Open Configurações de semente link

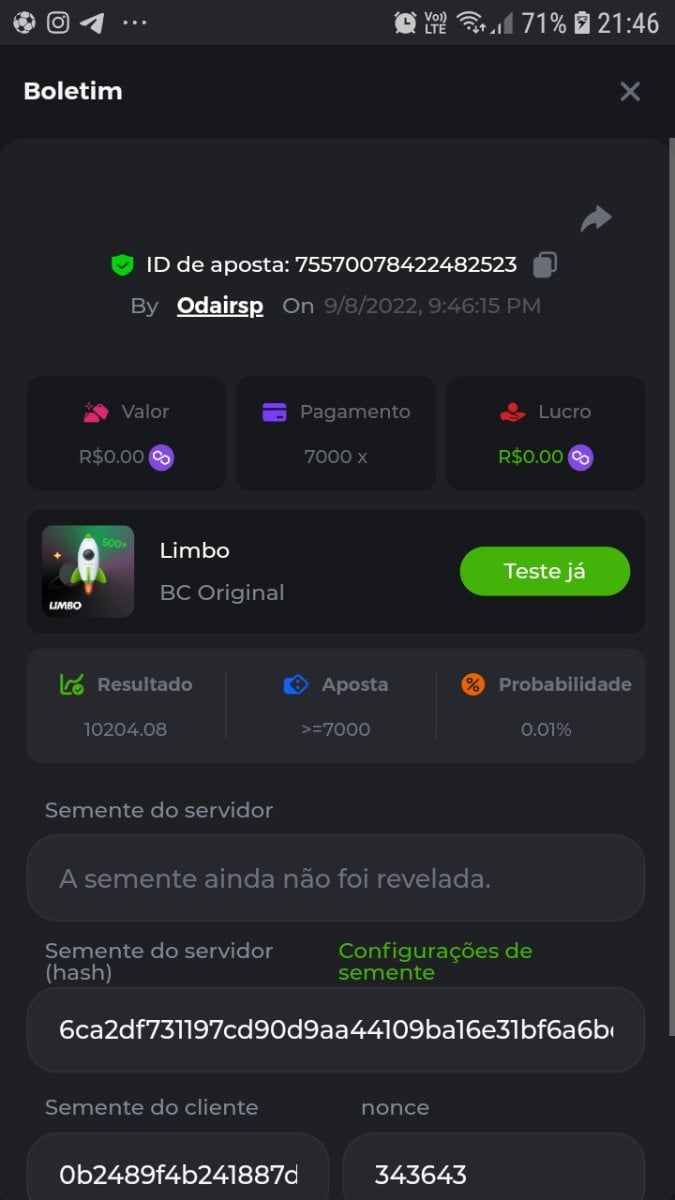tap(435, 961)
